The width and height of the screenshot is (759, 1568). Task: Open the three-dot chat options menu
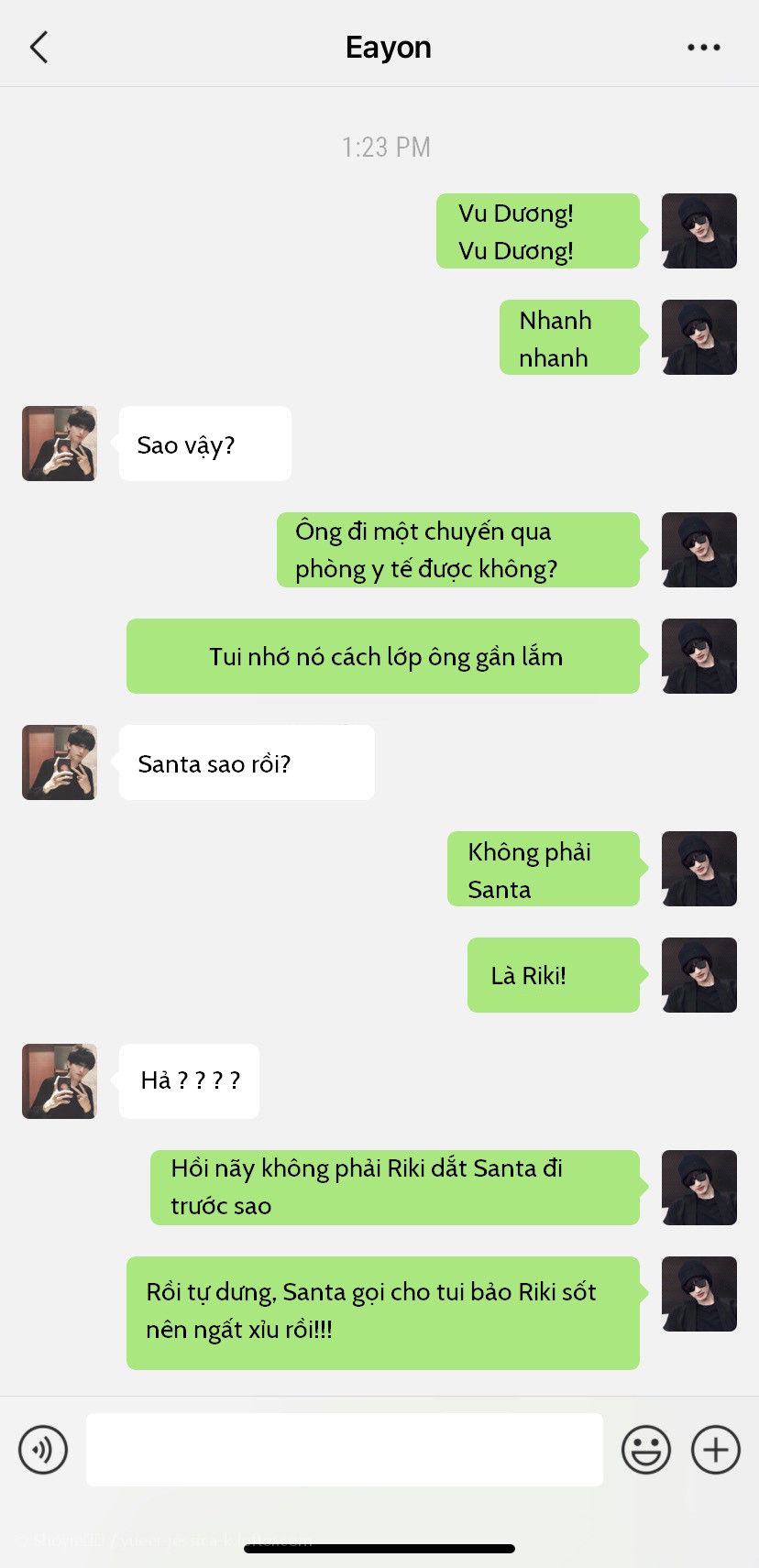pos(703,47)
